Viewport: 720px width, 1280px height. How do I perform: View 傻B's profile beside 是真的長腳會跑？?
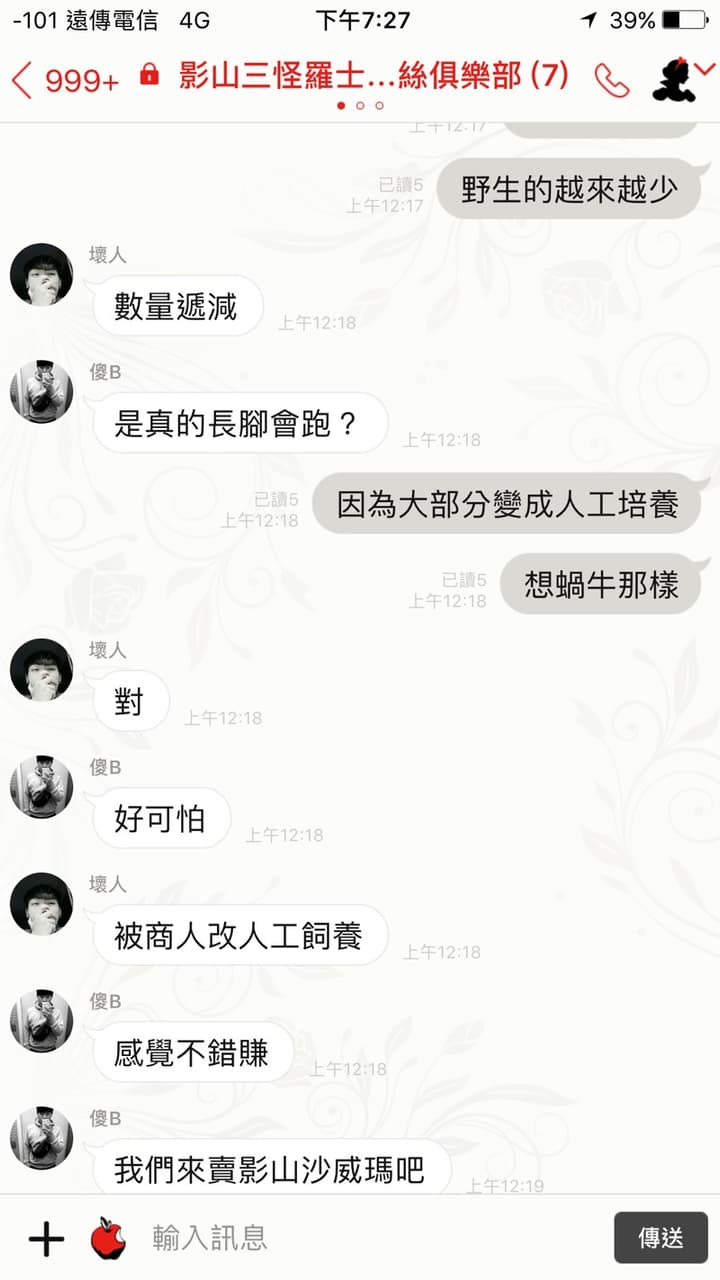41,391
